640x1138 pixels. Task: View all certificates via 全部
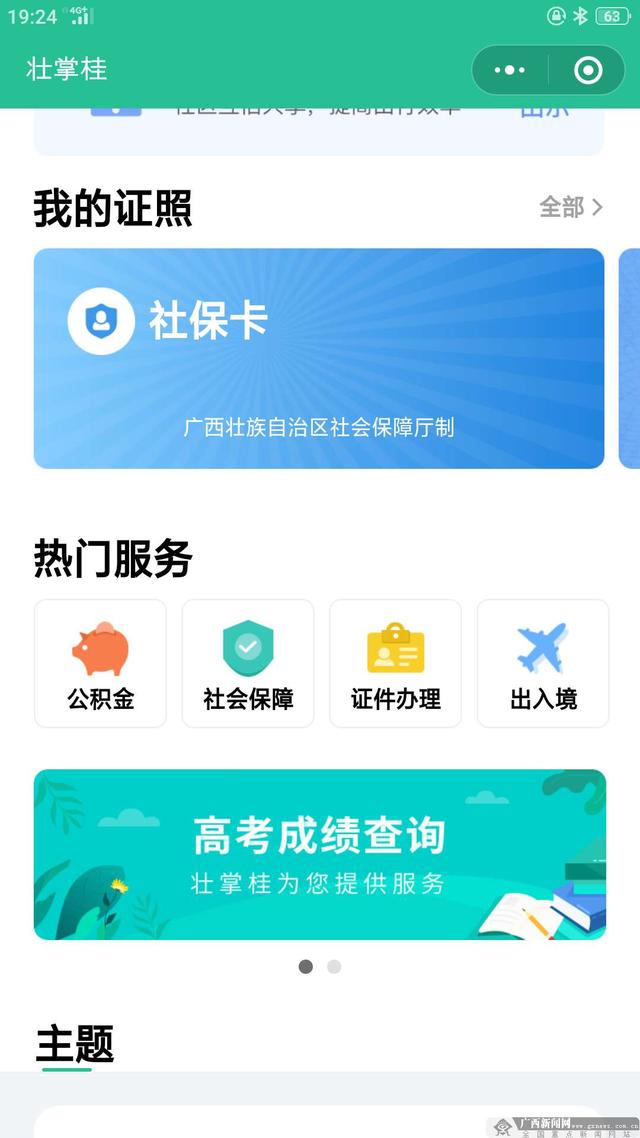coord(571,208)
